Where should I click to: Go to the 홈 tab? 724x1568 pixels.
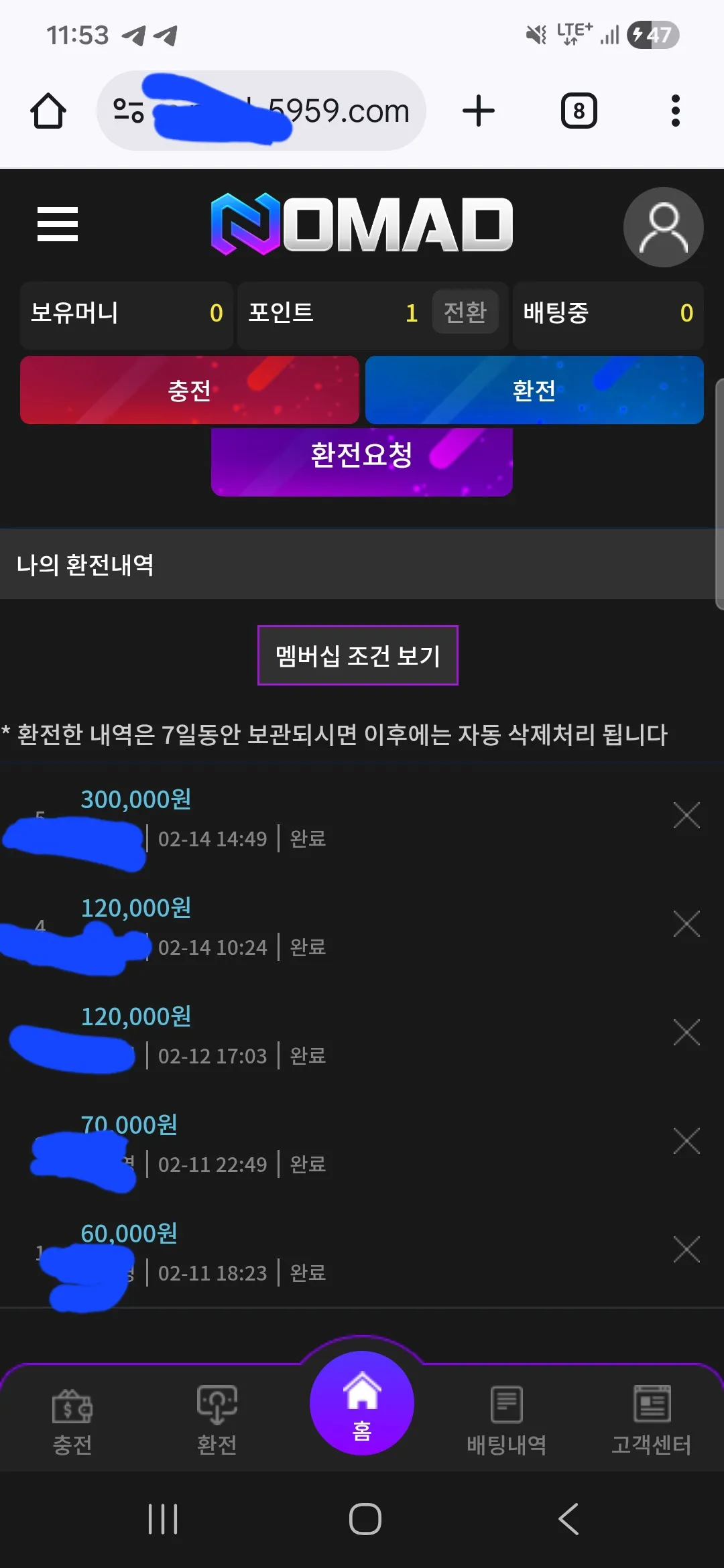tap(362, 1403)
